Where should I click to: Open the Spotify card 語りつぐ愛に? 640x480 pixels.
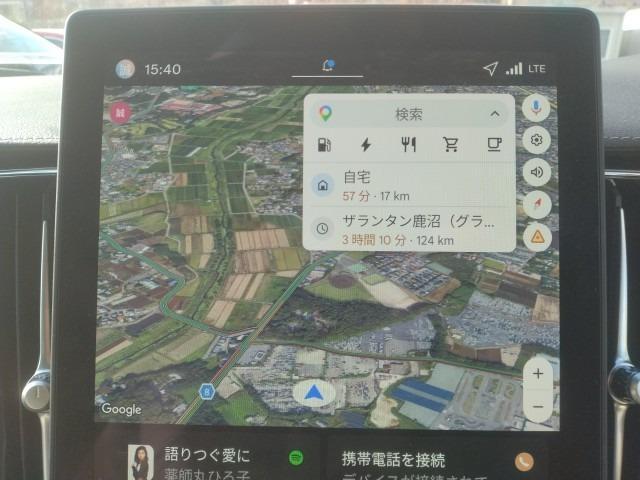tap(210, 462)
